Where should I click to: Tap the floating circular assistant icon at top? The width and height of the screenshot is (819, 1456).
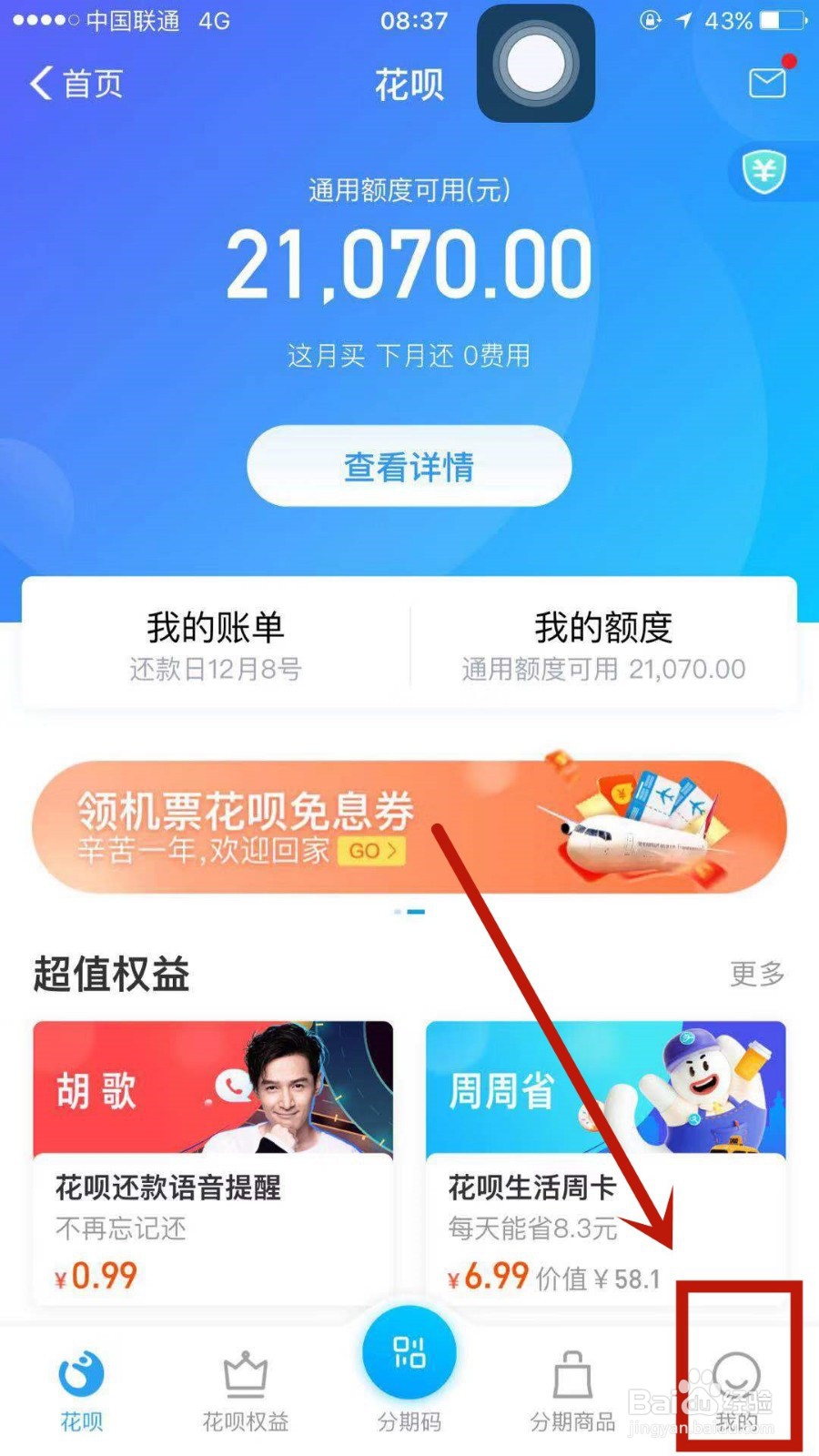(535, 64)
